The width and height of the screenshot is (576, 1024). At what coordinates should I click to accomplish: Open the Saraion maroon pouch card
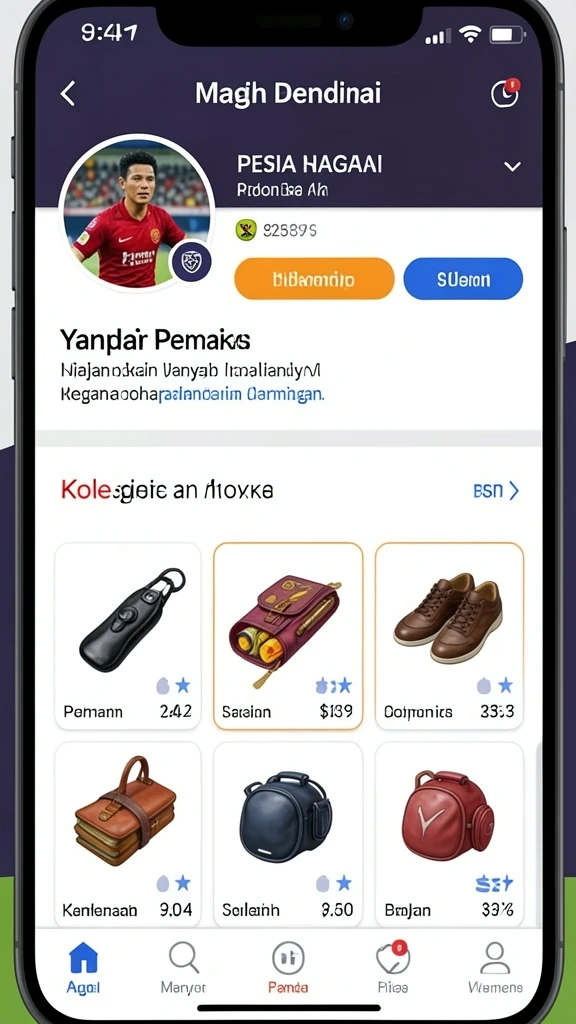point(288,635)
